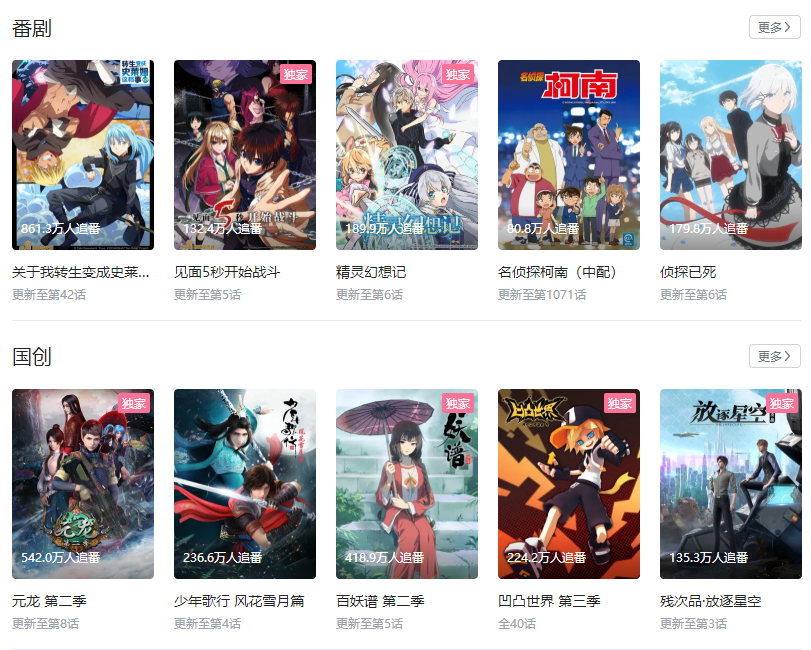Open 关于我转生变成史莱姆 anime card

point(83,155)
